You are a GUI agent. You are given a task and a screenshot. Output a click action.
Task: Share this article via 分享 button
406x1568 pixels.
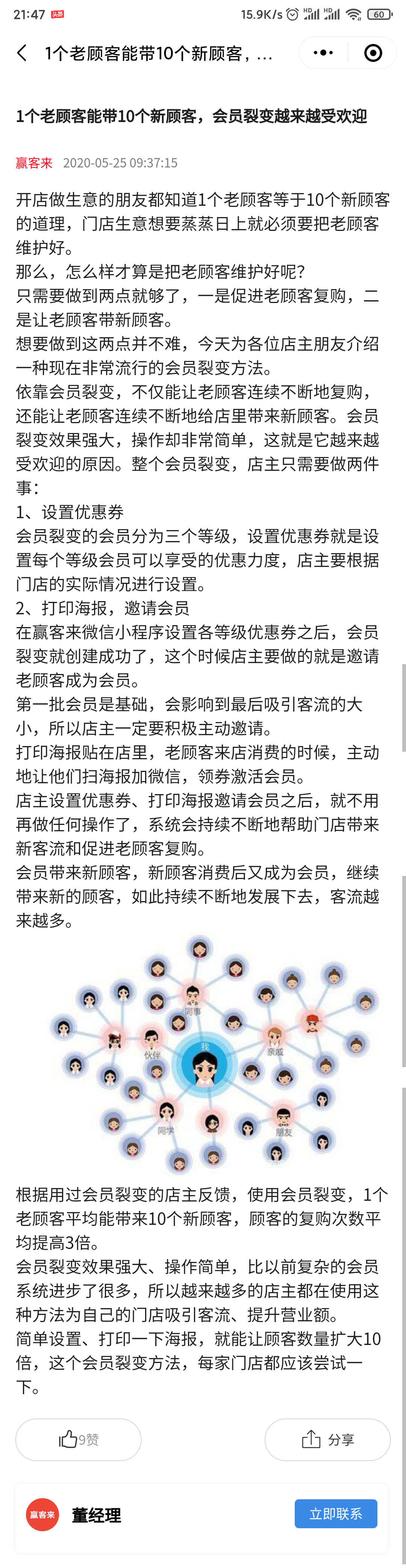tap(327, 1440)
